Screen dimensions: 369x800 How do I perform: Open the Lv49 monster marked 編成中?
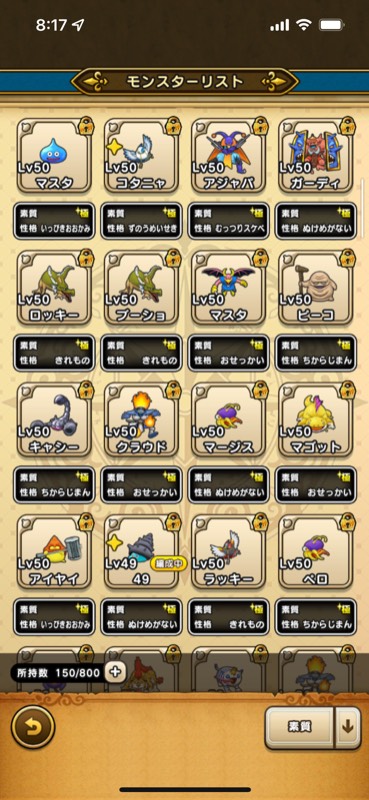(x=141, y=552)
